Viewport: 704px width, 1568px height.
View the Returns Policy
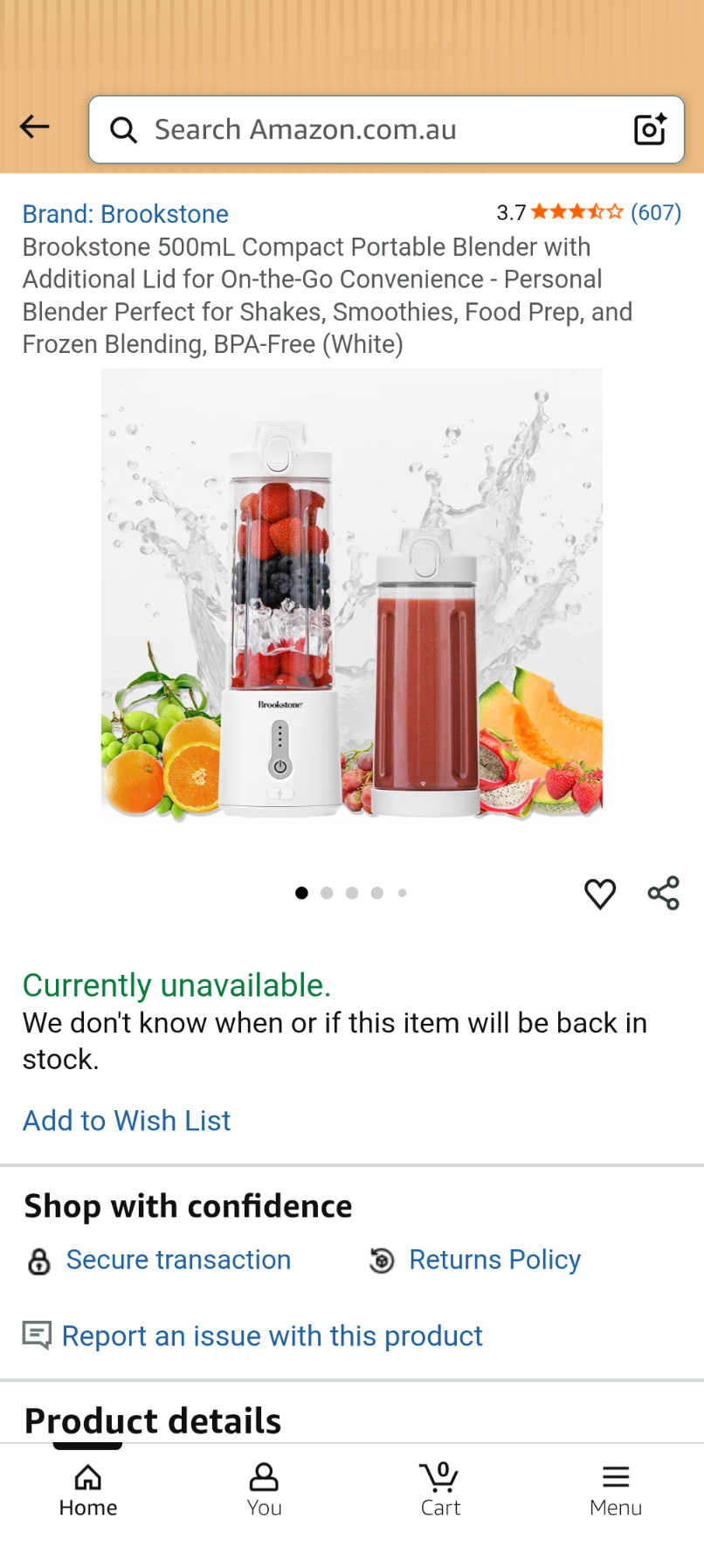(x=494, y=1261)
